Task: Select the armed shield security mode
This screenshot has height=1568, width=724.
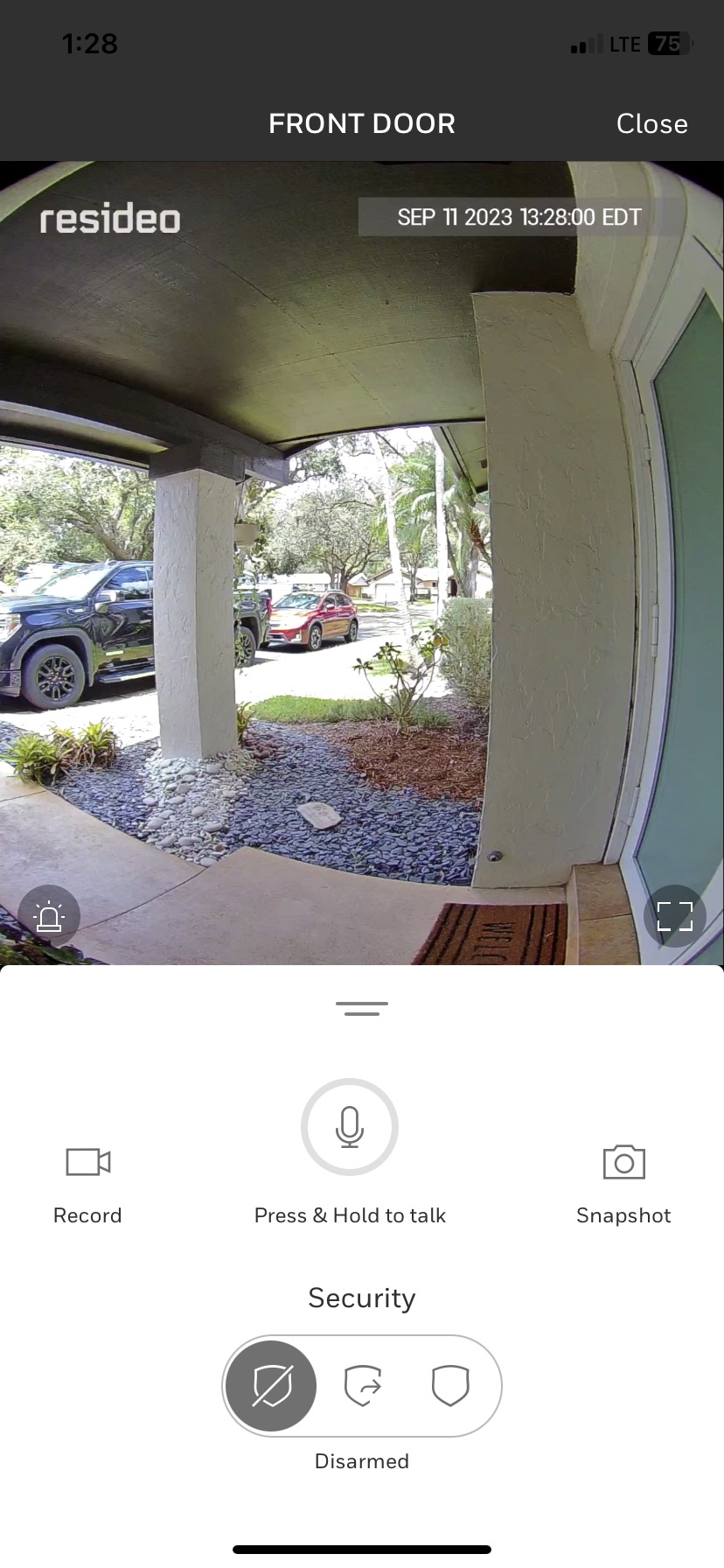Action: pyautogui.click(x=450, y=1386)
